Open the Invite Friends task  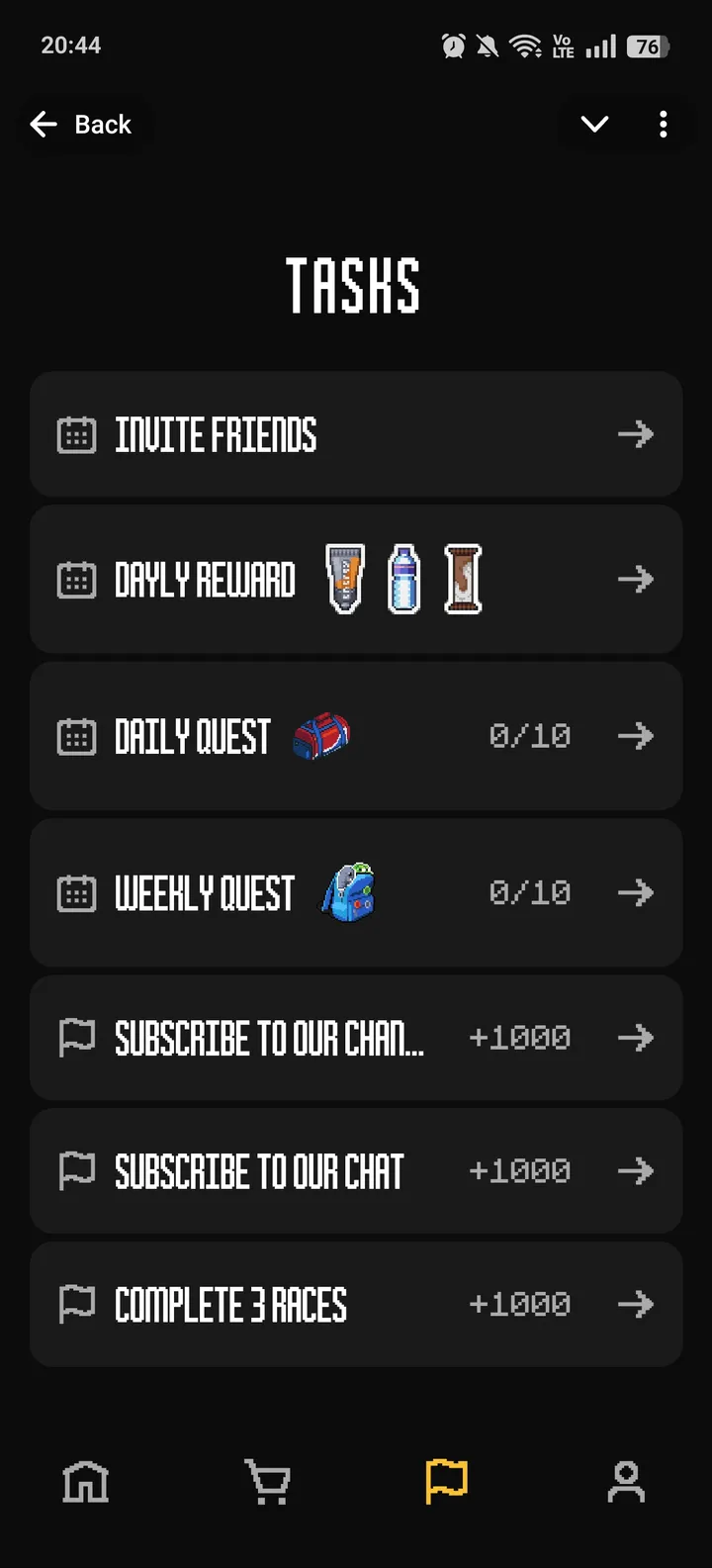[356, 434]
